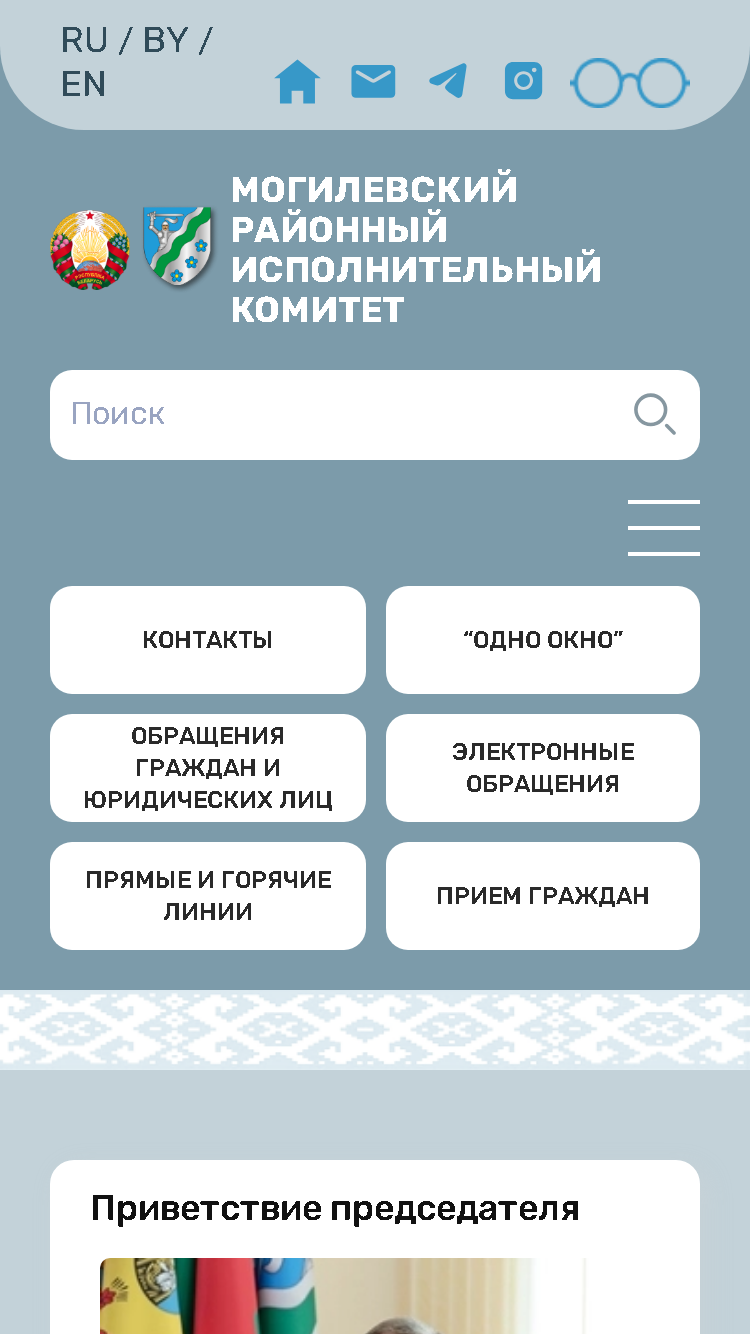
Task: Go to Электронные обращения
Action: click(543, 768)
